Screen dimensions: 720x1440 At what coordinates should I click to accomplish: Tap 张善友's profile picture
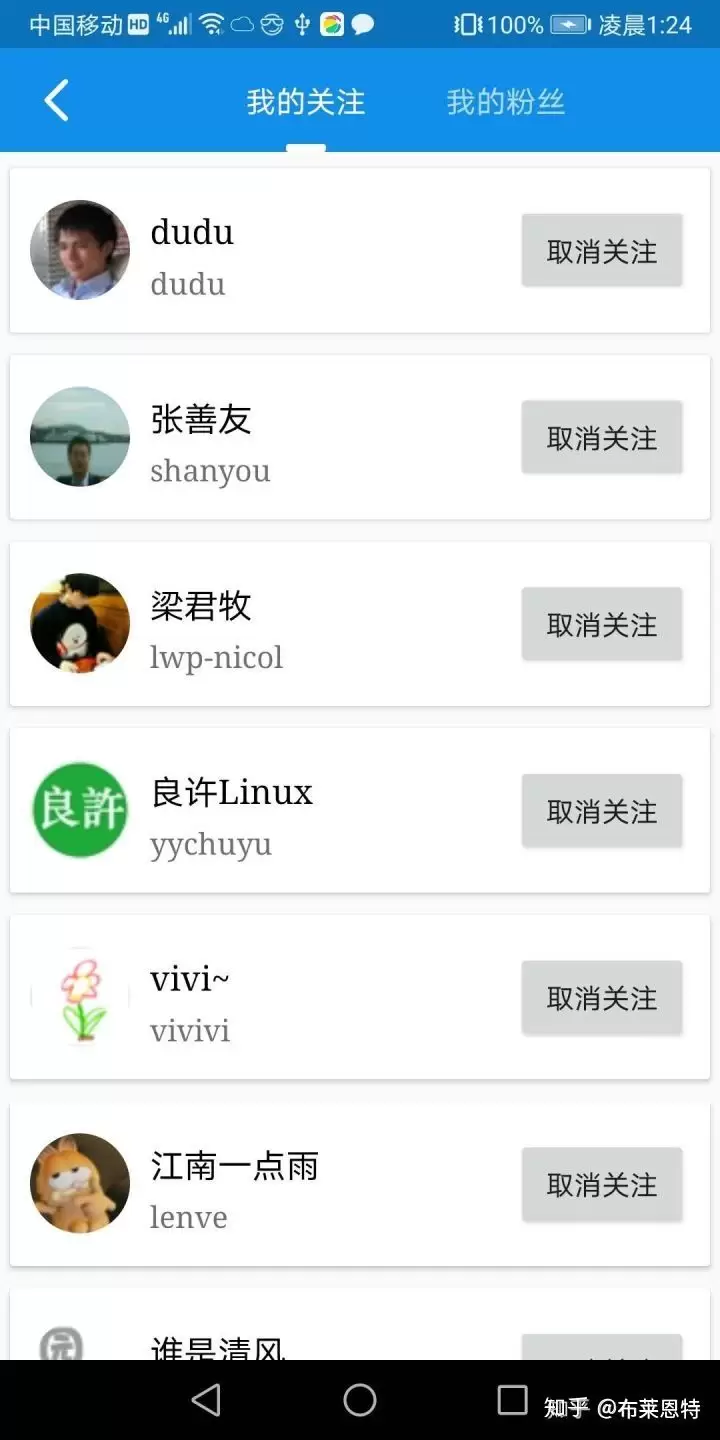tap(79, 437)
